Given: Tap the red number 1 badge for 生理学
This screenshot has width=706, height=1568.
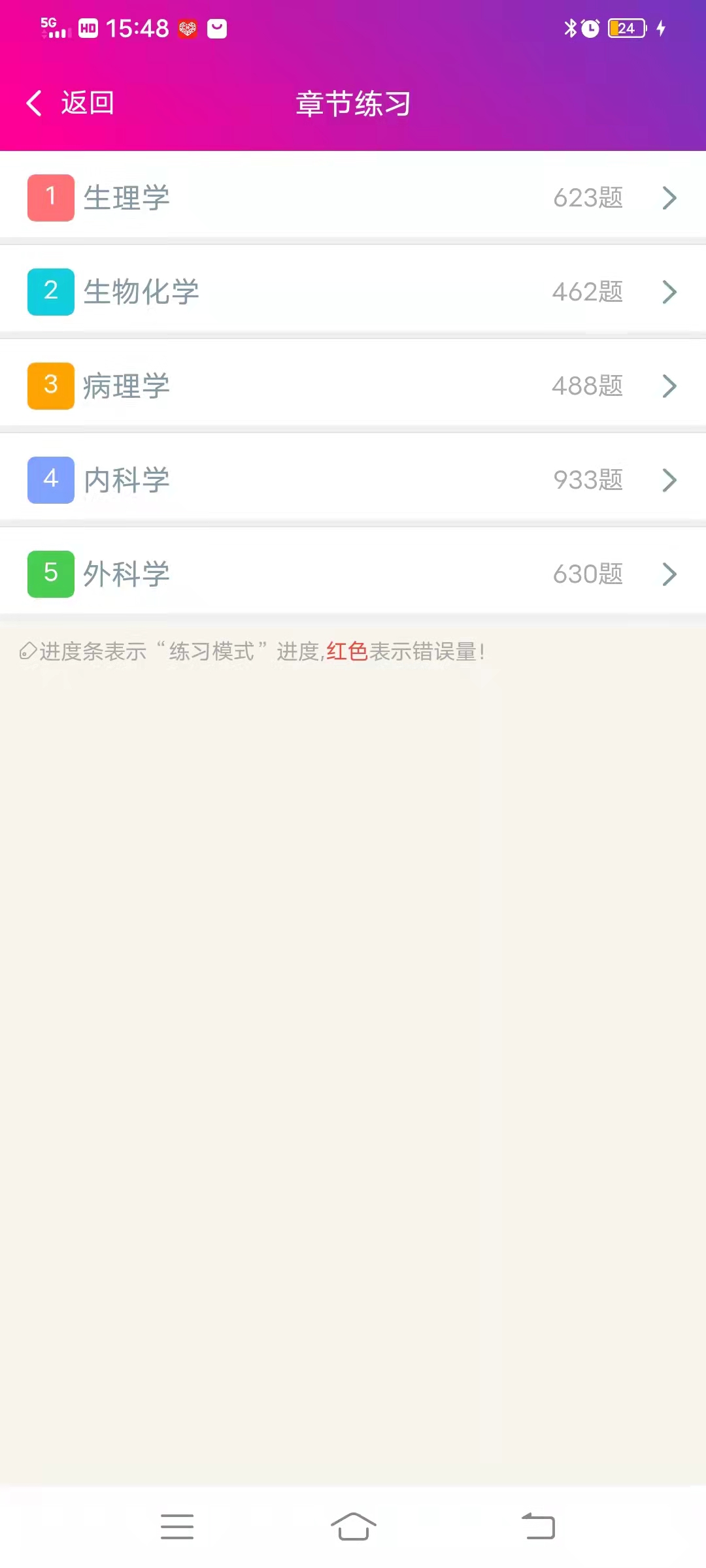Looking at the screenshot, I should [x=50, y=196].
